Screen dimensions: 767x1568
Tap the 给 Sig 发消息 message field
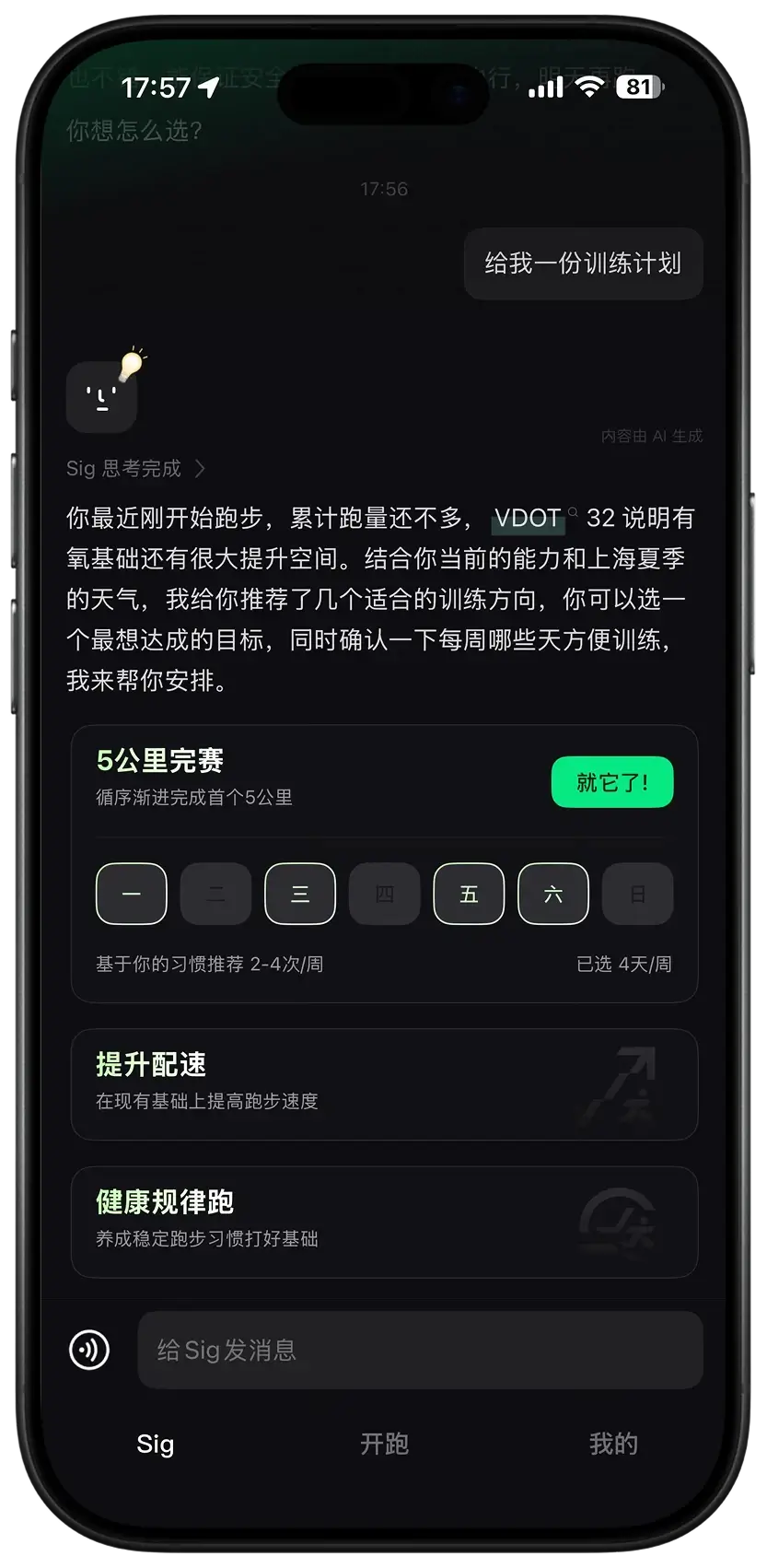[420, 1350]
